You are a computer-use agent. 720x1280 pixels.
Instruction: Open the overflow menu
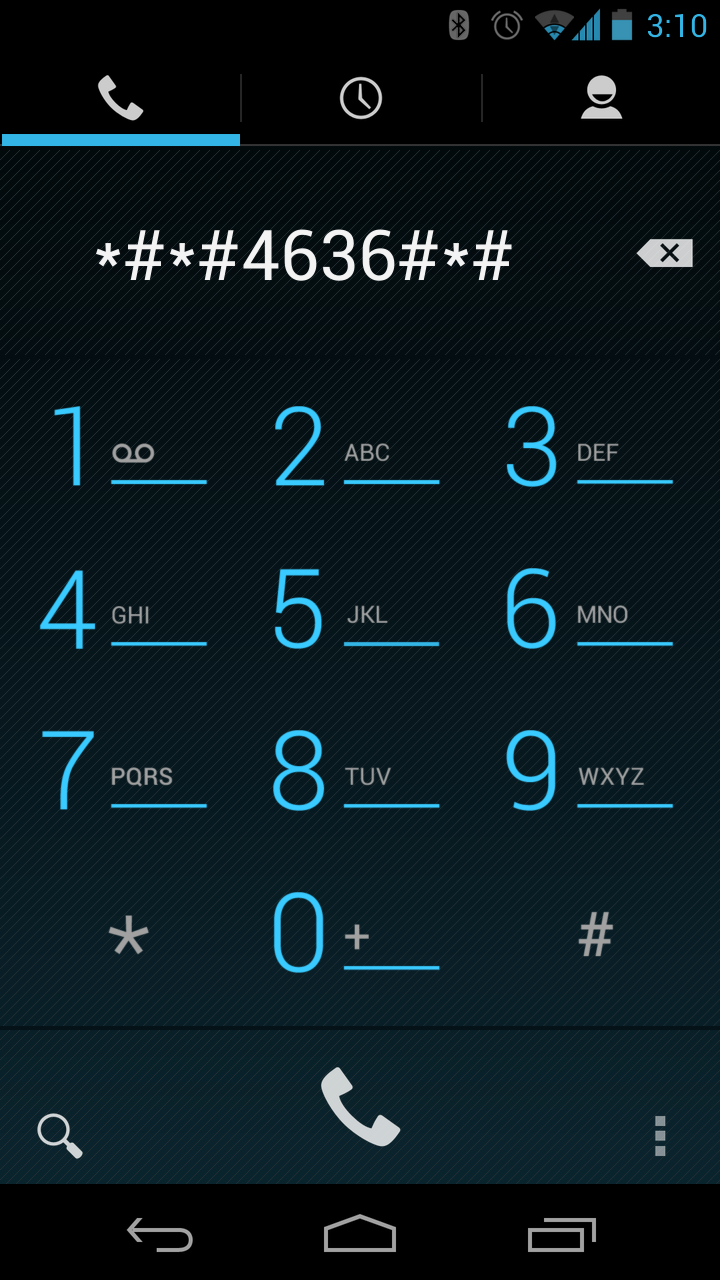(x=660, y=1136)
